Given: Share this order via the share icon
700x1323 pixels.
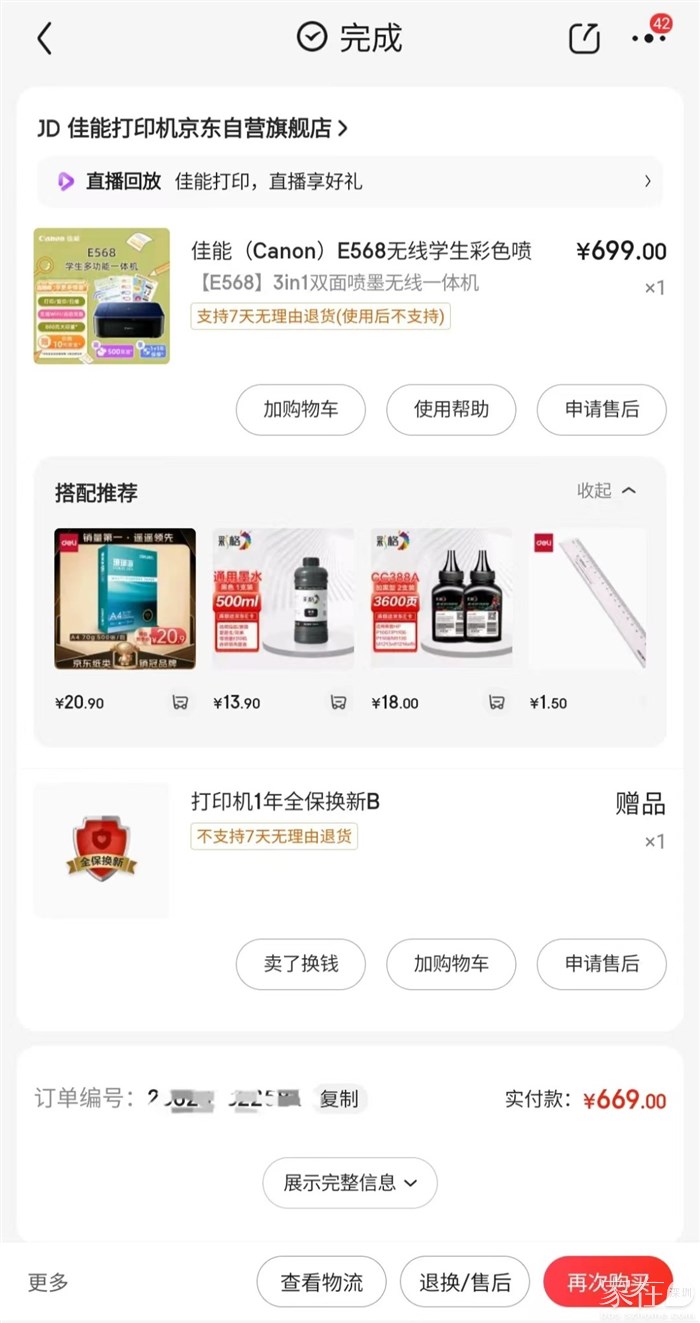Looking at the screenshot, I should pyautogui.click(x=584, y=39).
